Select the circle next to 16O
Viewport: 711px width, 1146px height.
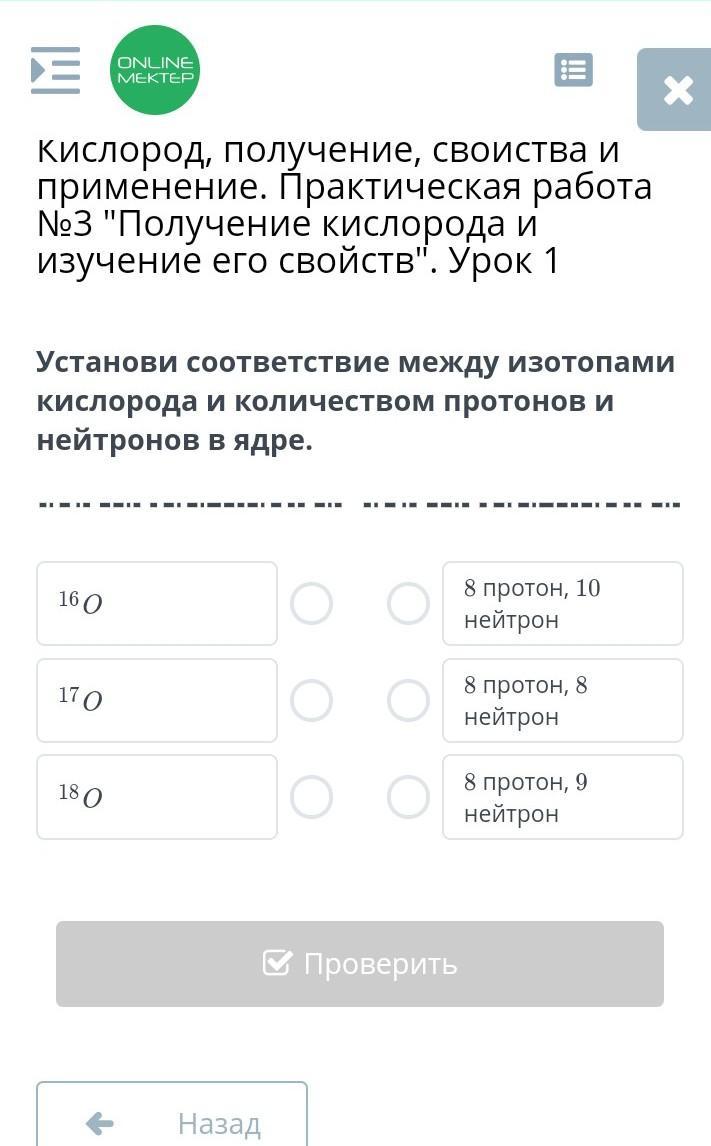[311, 604]
